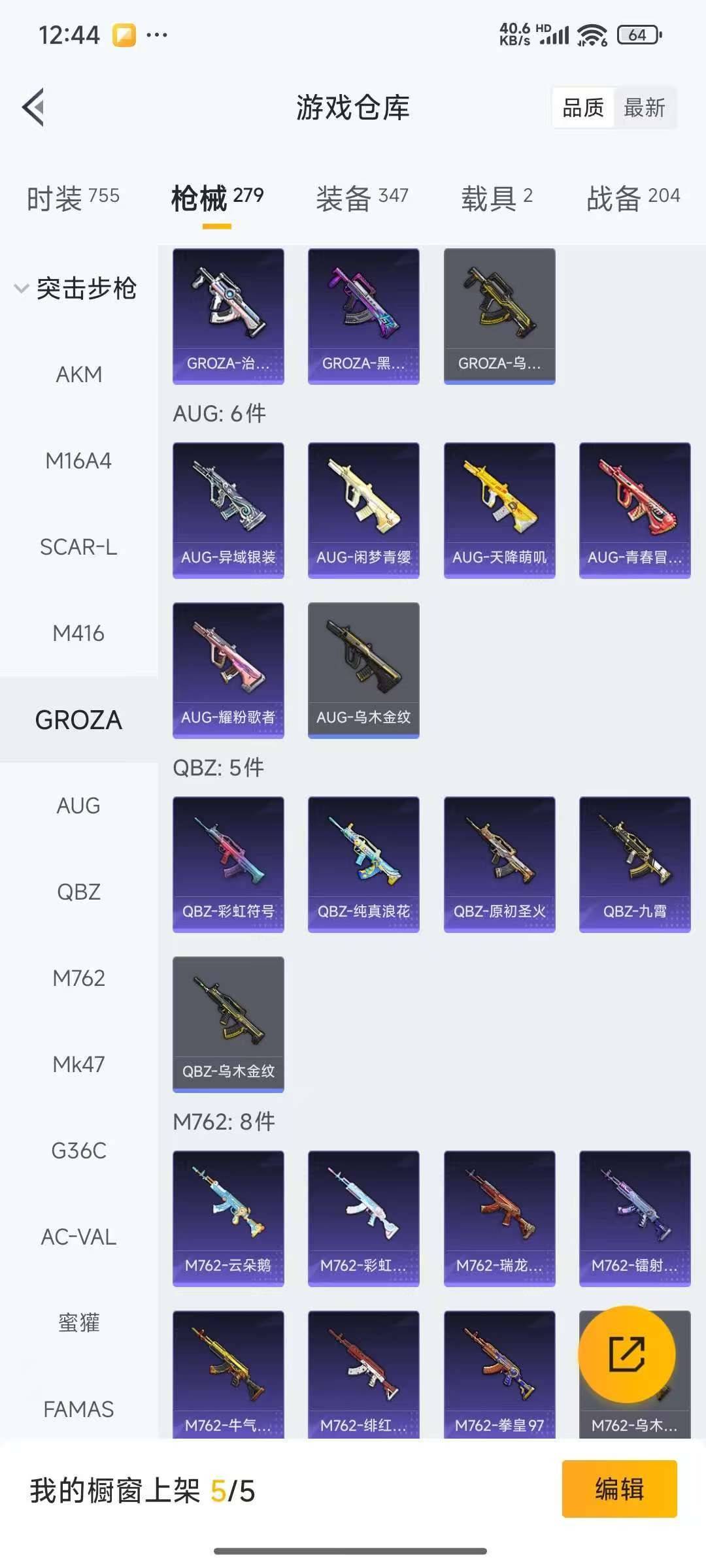Open the 载具 tab
The height and width of the screenshot is (1568, 706).
pos(497,197)
